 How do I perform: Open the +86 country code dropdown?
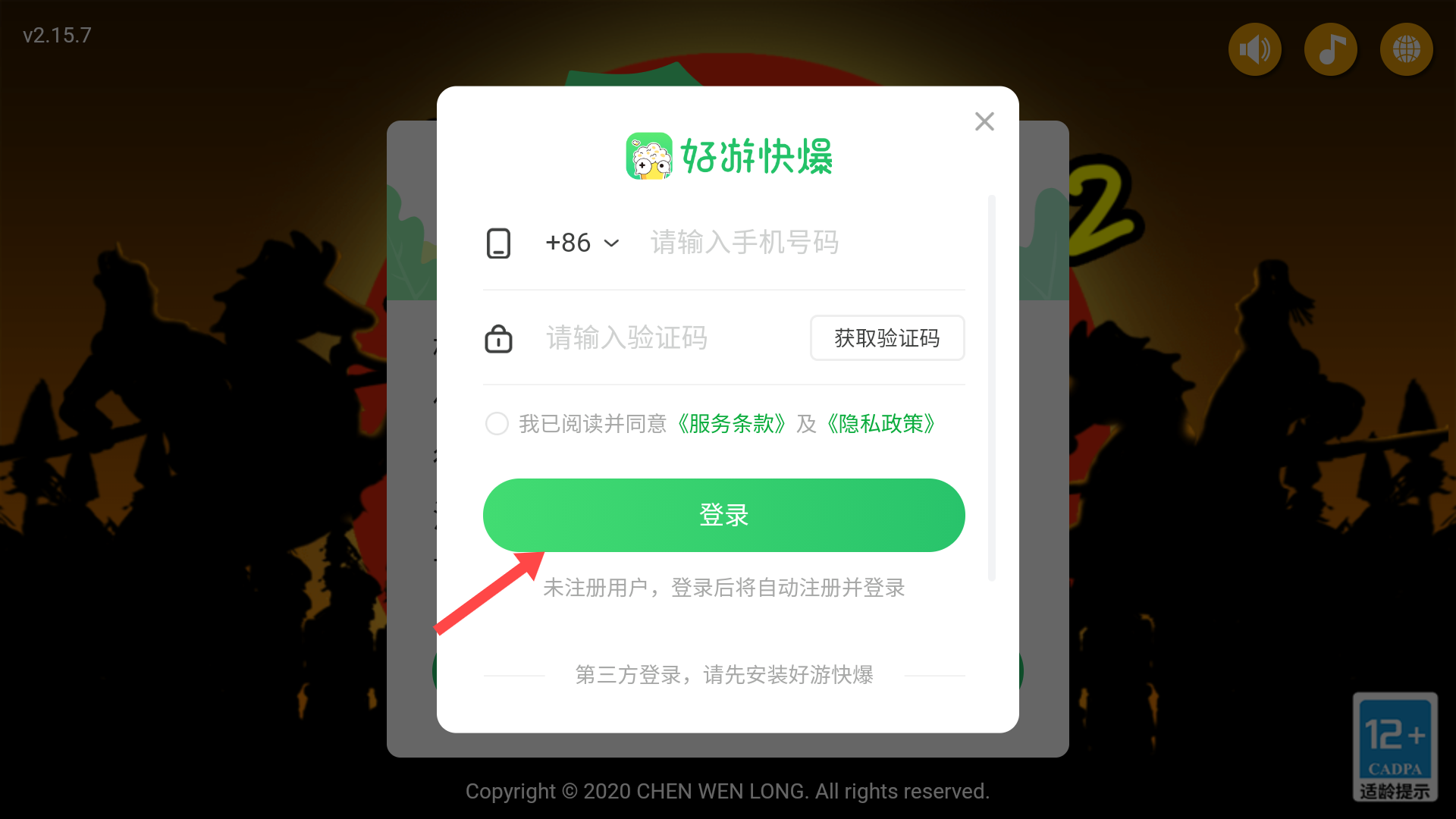point(582,243)
